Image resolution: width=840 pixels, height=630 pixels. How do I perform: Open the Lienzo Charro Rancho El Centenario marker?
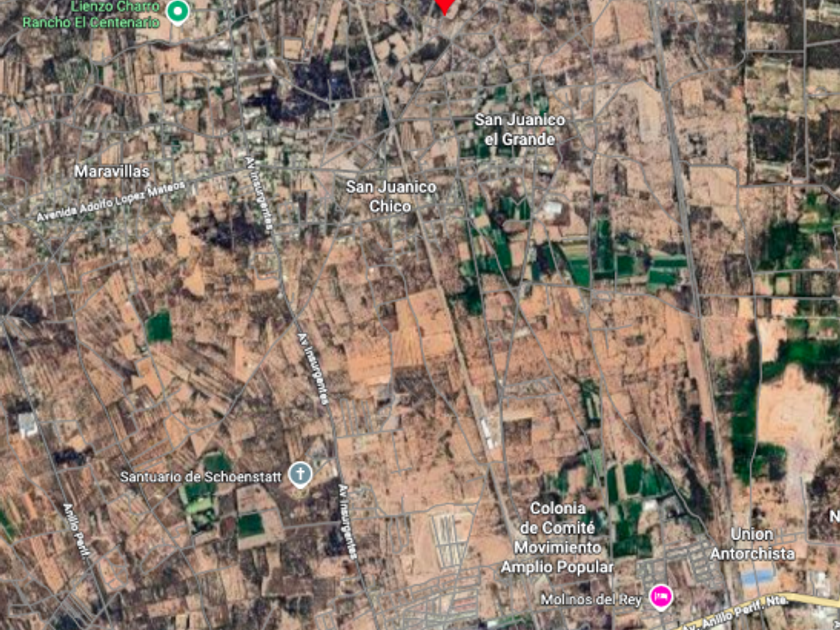pos(178,11)
